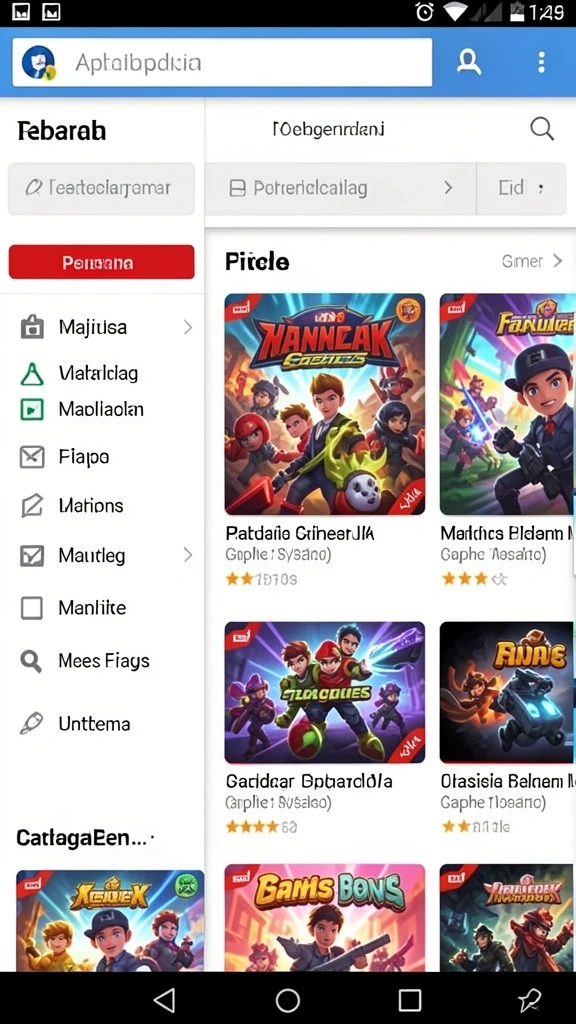Tap the Teartedarjemar field

pos(101,188)
